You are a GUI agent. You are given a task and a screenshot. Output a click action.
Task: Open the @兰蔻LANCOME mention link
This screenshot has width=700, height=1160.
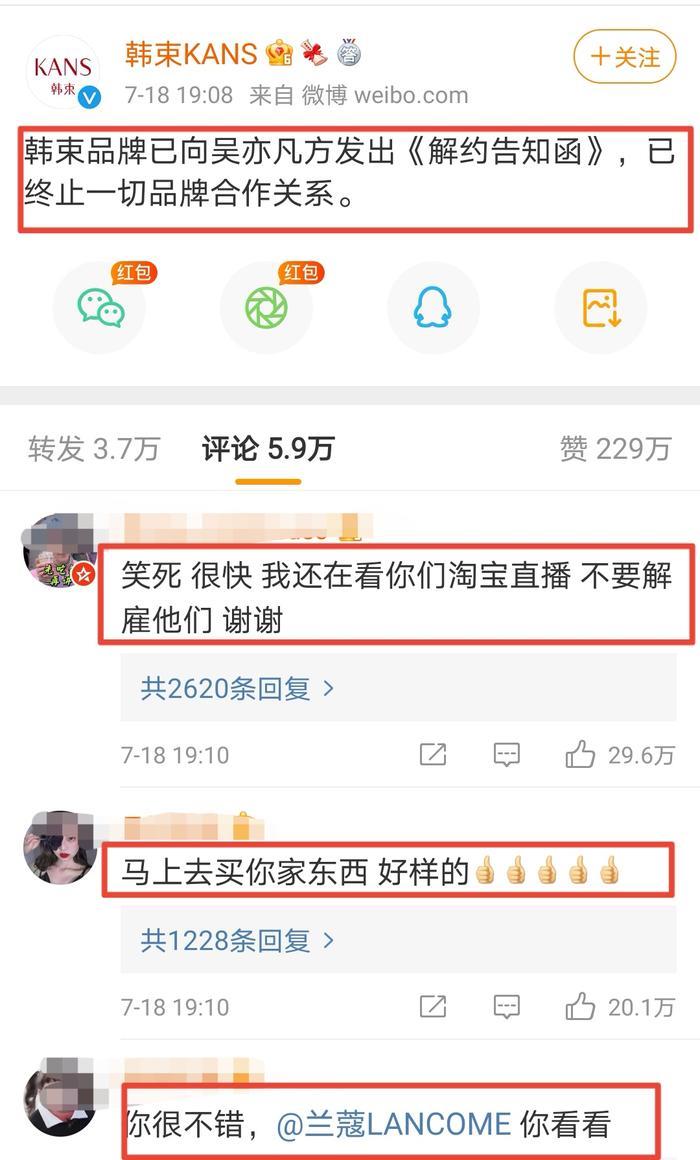coord(393,1124)
